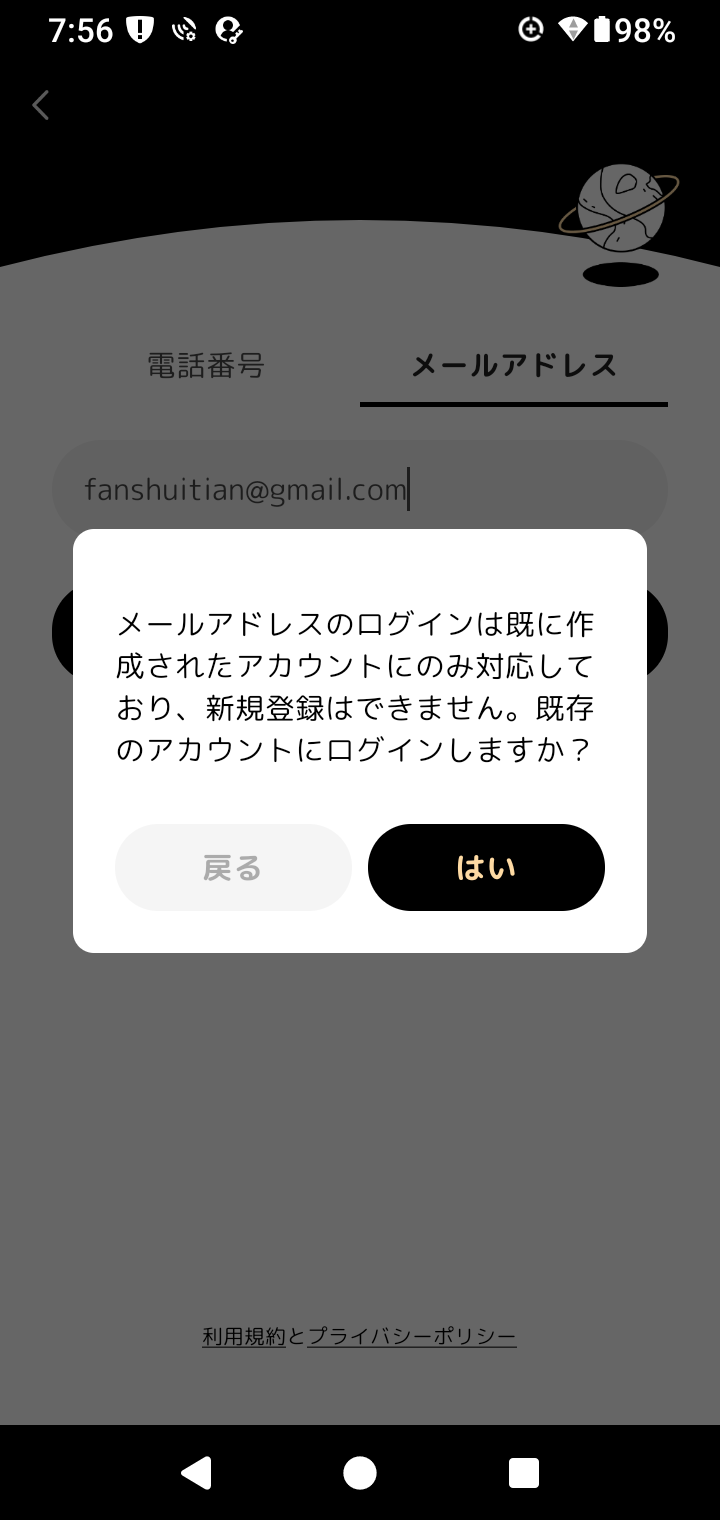Confirm login with the はい button
720x1520 pixels.
coord(486,867)
